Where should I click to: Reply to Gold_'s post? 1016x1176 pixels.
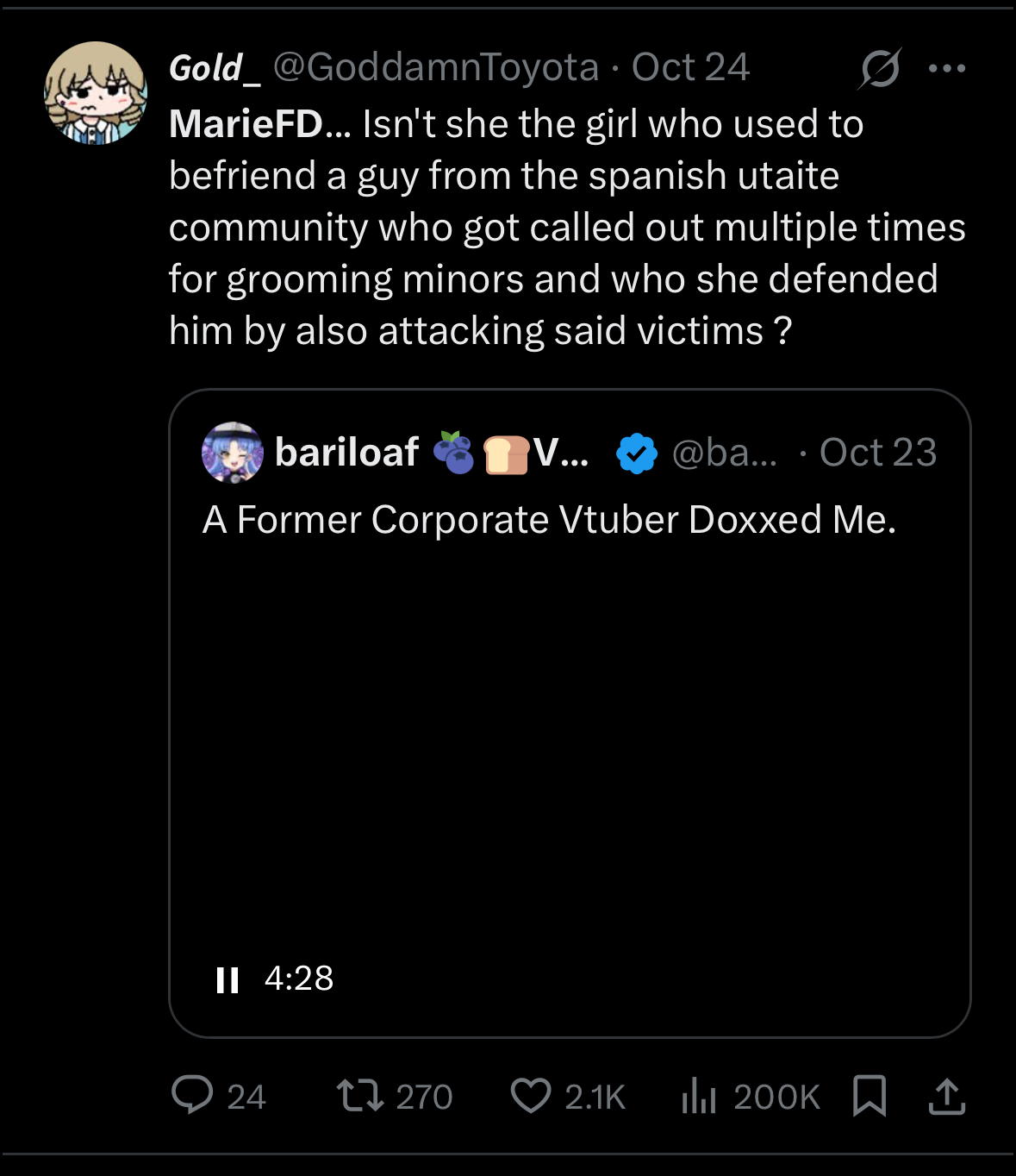(x=193, y=1096)
